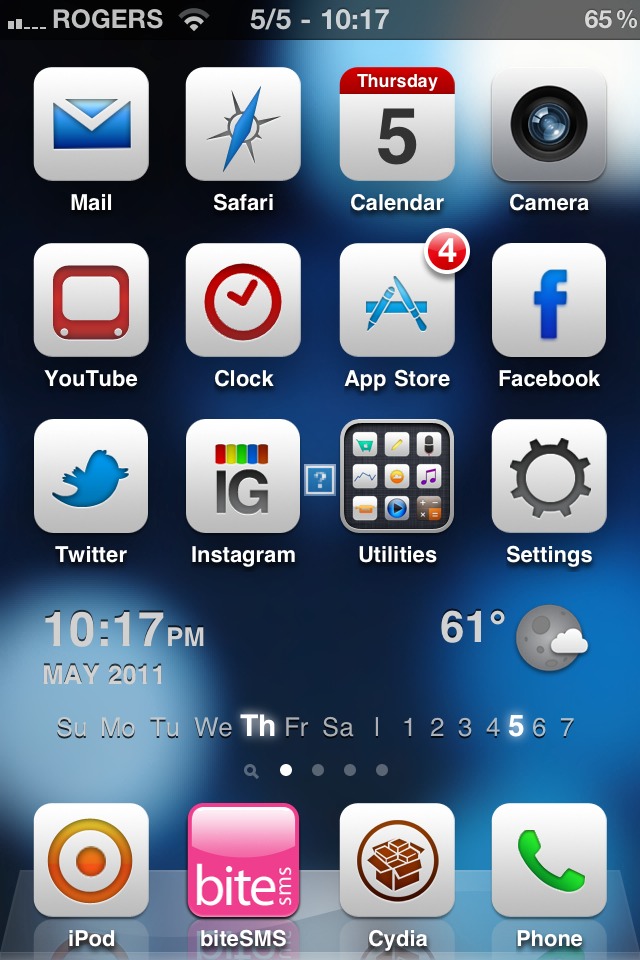This screenshot has height=960, width=640.
Task: Launch the Camera
Action: click(x=549, y=124)
